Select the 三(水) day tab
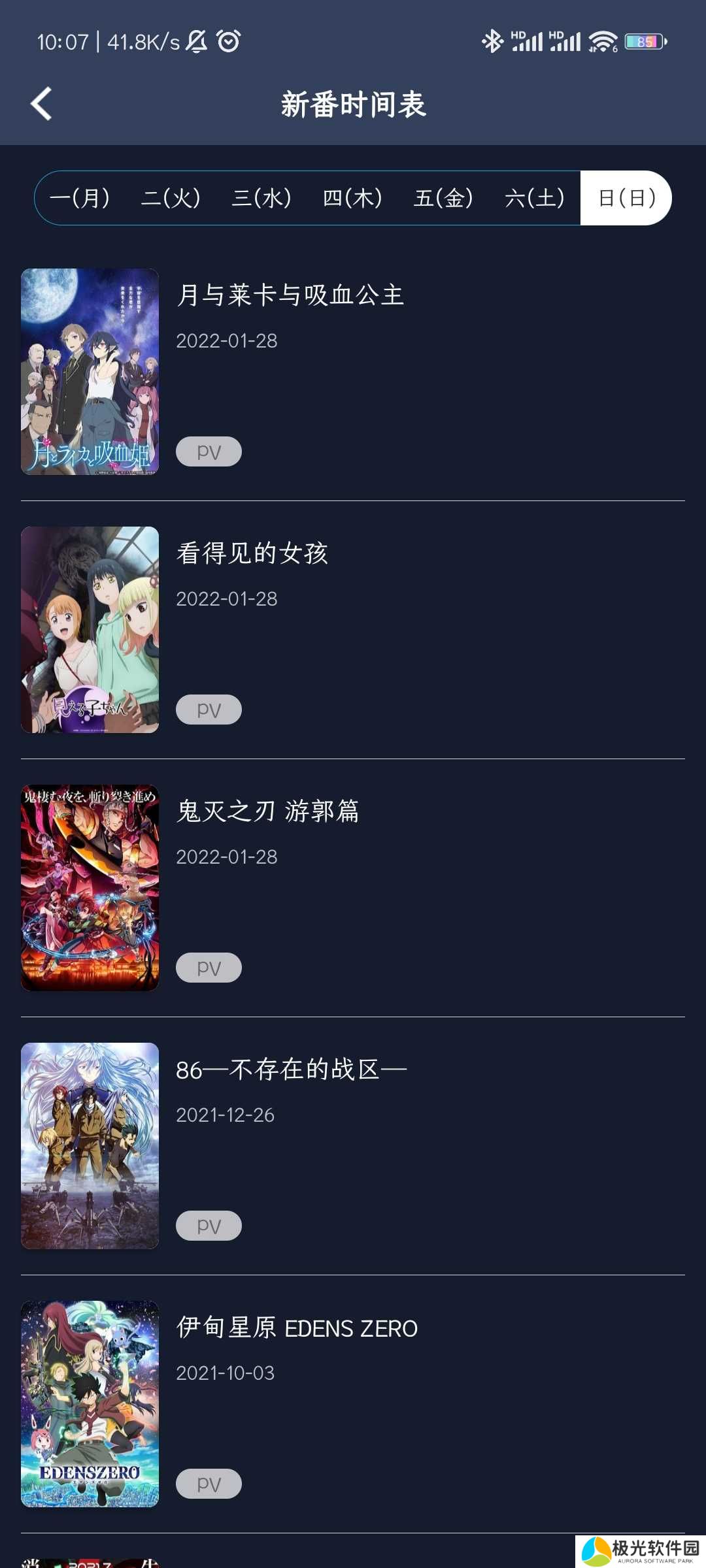Viewport: 706px width, 1568px height. tap(261, 198)
